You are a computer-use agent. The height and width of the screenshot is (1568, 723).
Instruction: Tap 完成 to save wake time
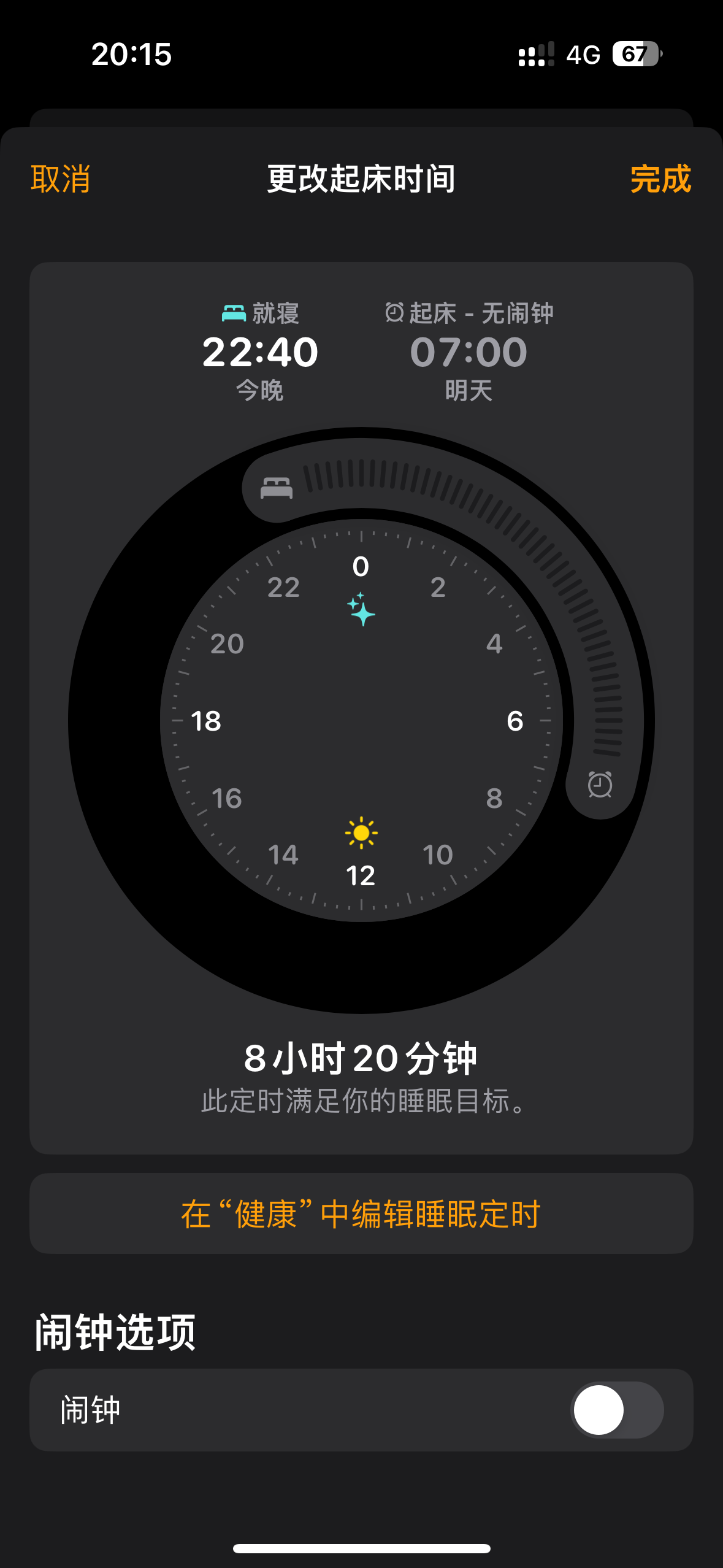[660, 179]
